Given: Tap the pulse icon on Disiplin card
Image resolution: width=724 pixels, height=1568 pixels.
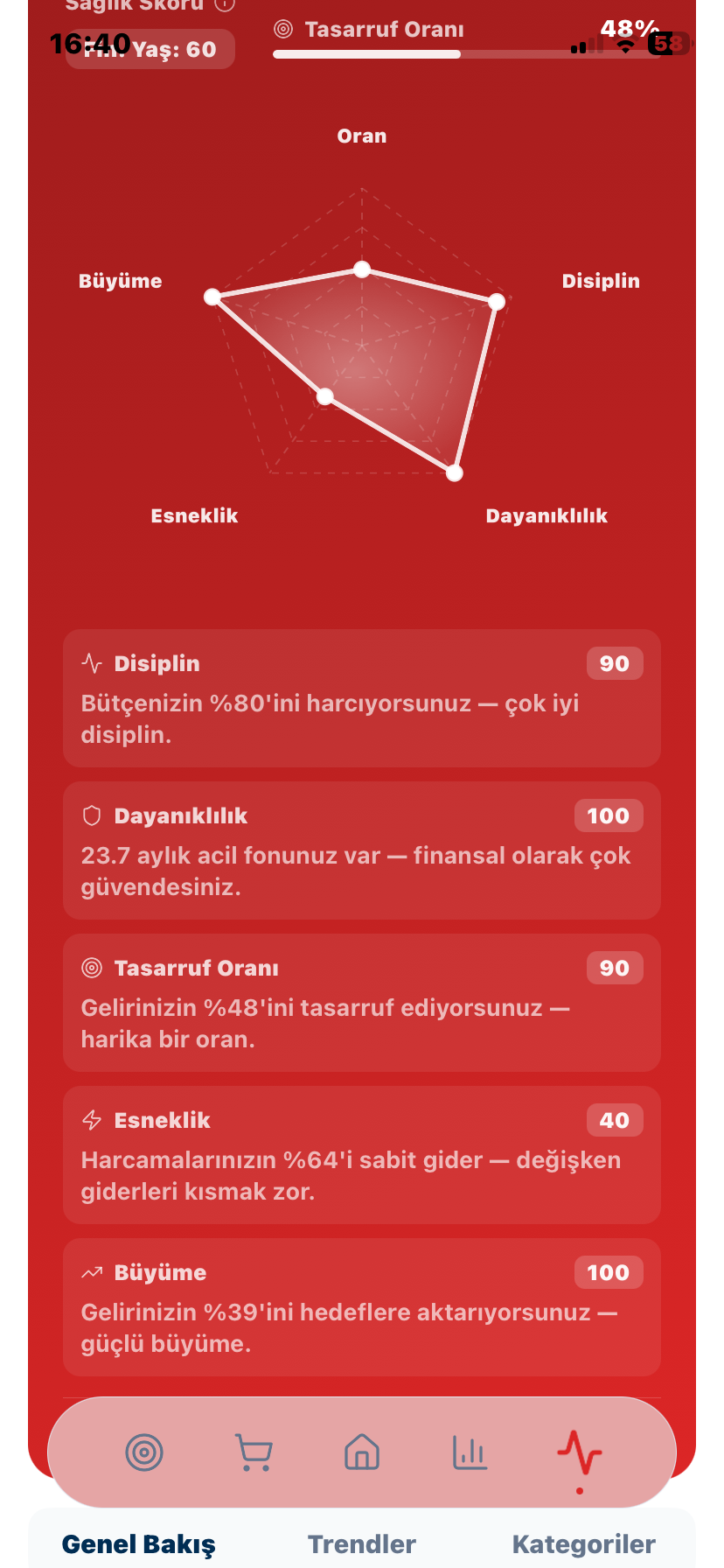Looking at the screenshot, I should pos(92,662).
